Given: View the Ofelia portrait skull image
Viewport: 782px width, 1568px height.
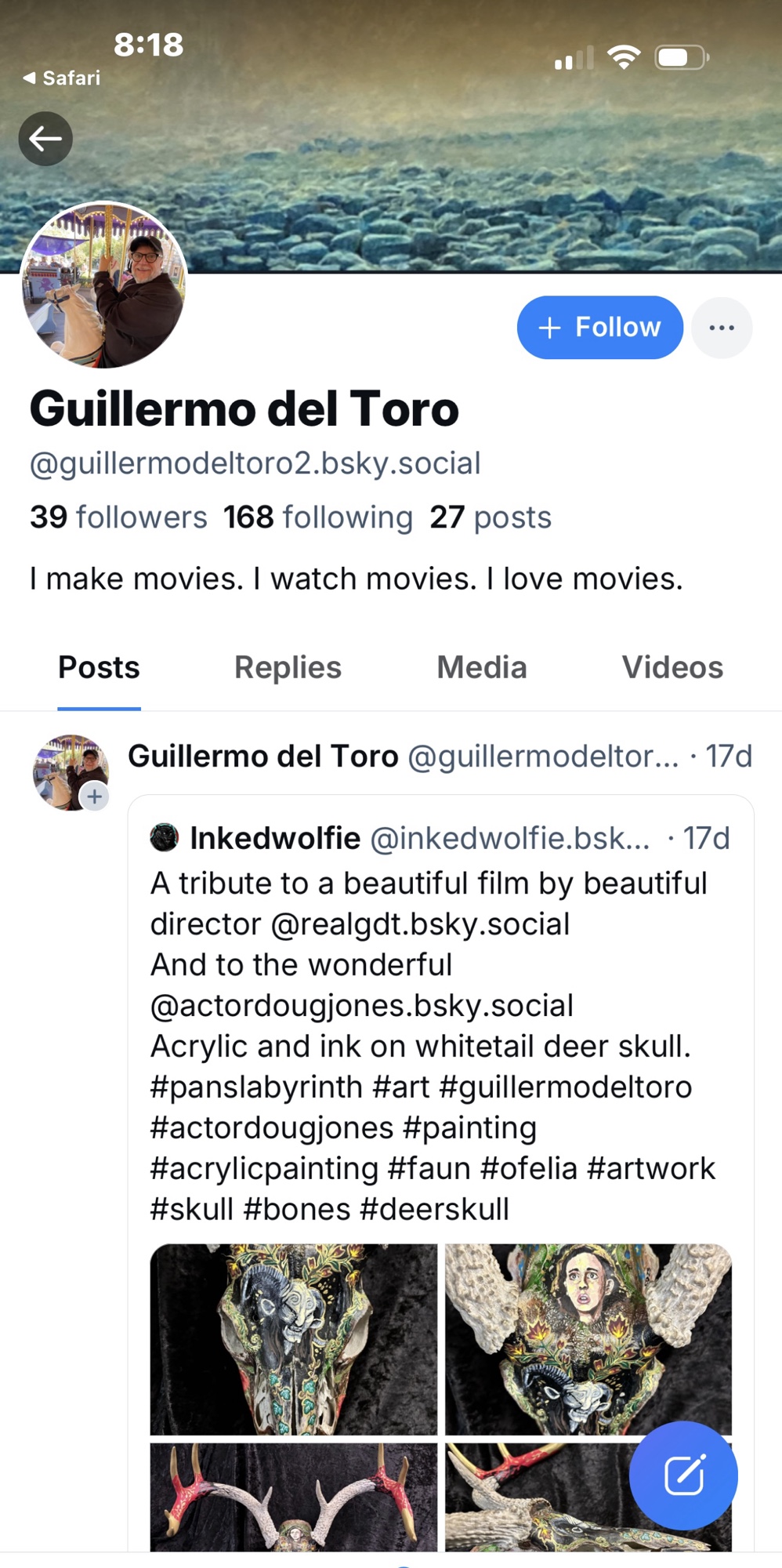Looking at the screenshot, I should pos(588,1339).
